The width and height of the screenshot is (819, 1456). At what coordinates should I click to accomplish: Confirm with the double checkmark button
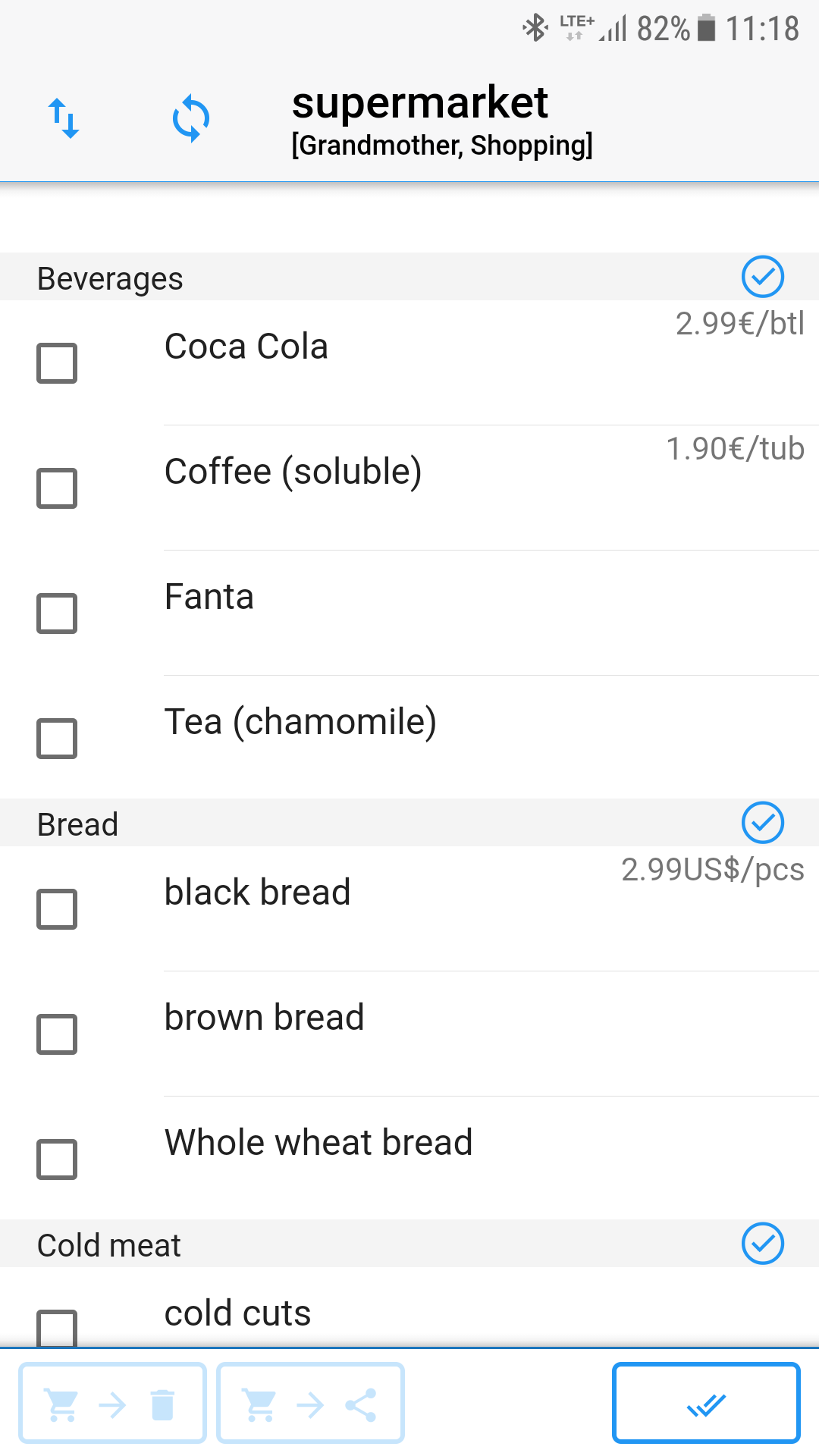click(x=706, y=1403)
